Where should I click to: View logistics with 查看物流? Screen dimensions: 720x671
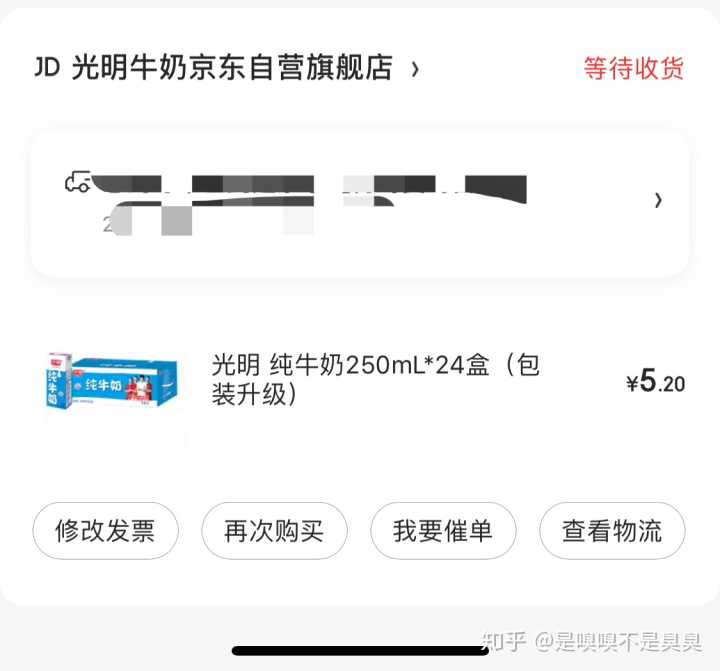612,530
